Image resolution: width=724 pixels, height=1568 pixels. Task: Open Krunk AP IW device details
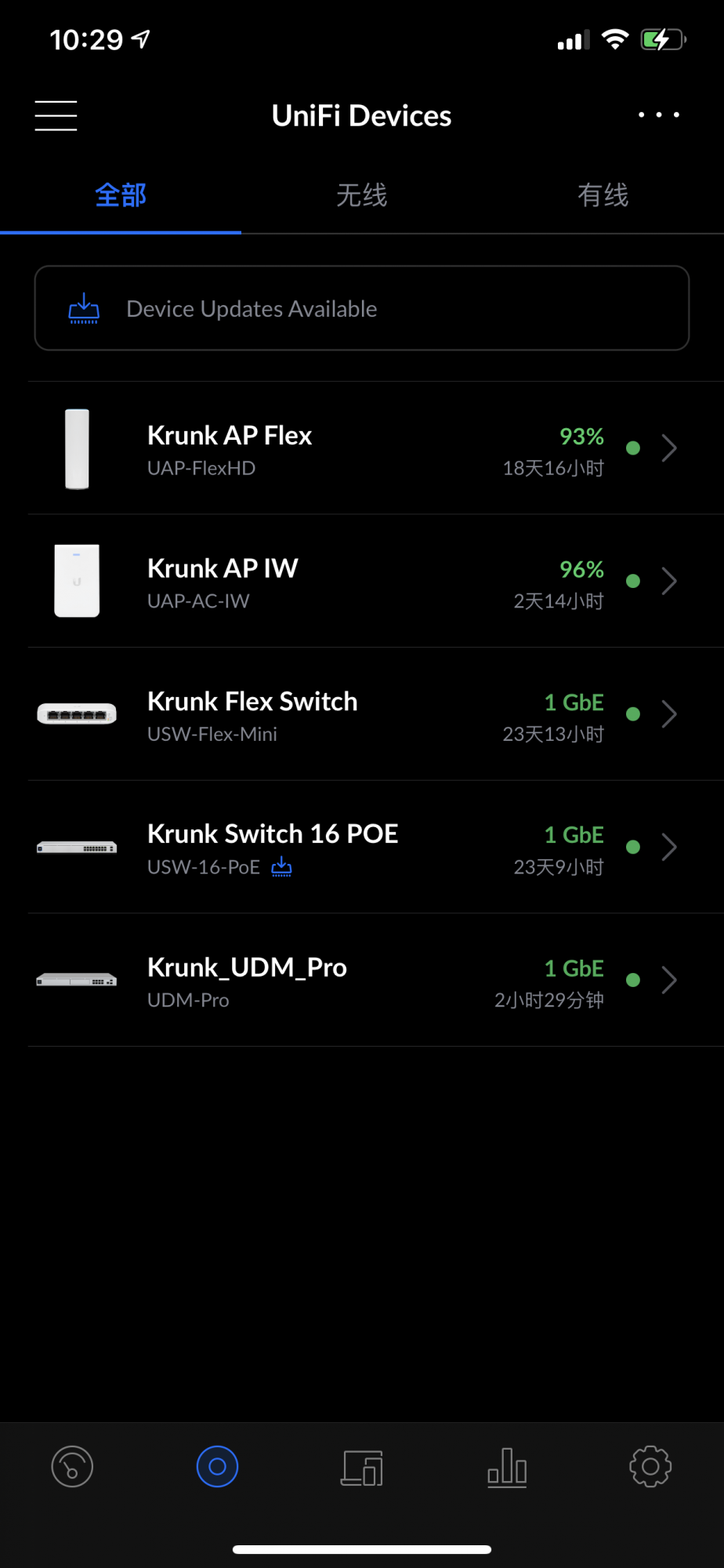coord(361,581)
